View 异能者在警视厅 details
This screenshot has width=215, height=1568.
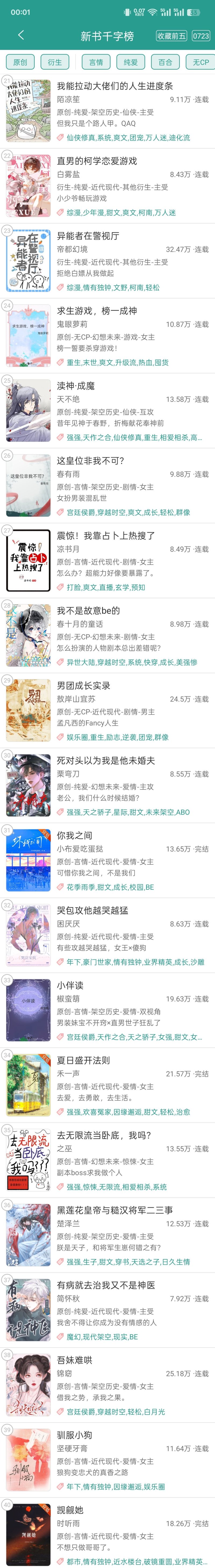pos(88,236)
